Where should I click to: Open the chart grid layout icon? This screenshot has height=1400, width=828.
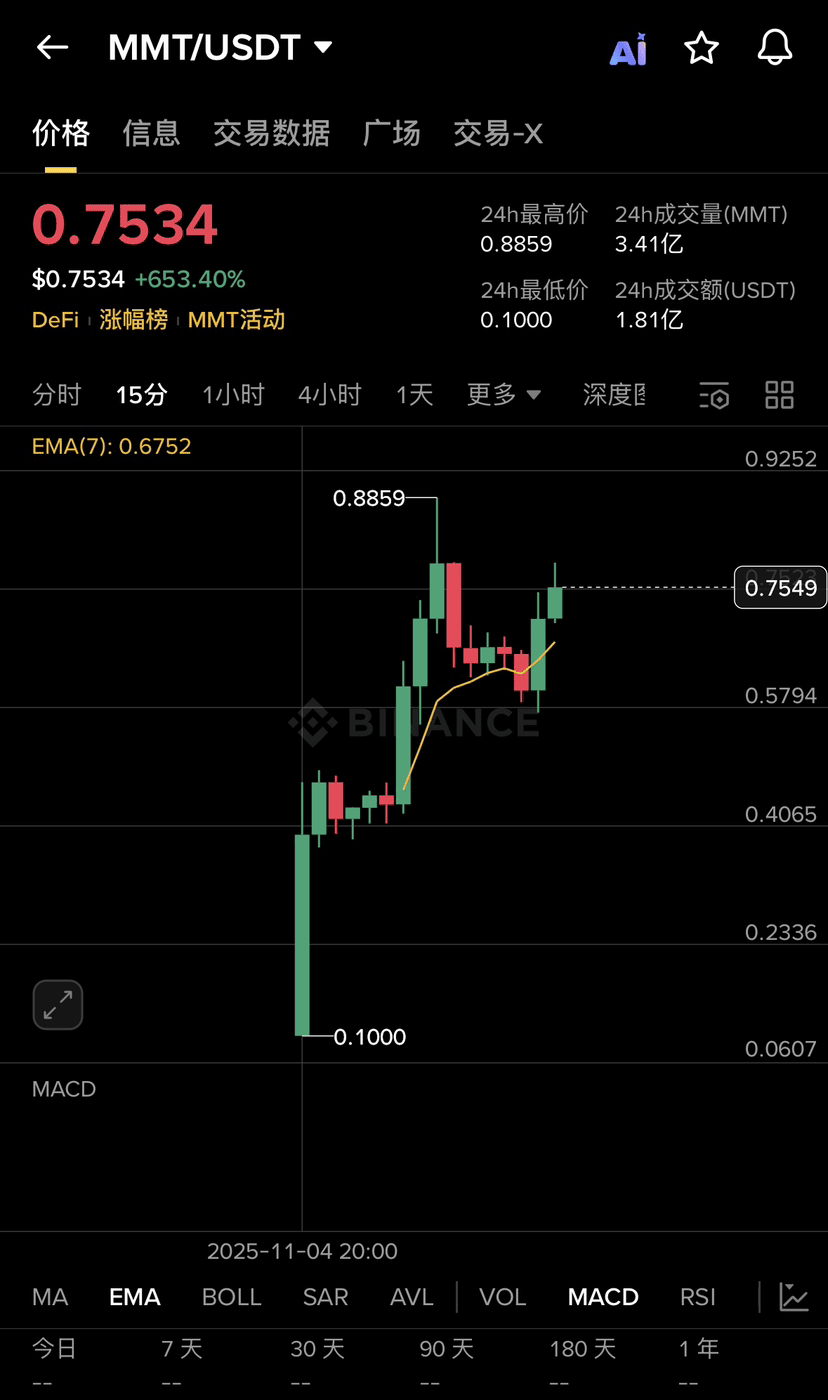(779, 395)
